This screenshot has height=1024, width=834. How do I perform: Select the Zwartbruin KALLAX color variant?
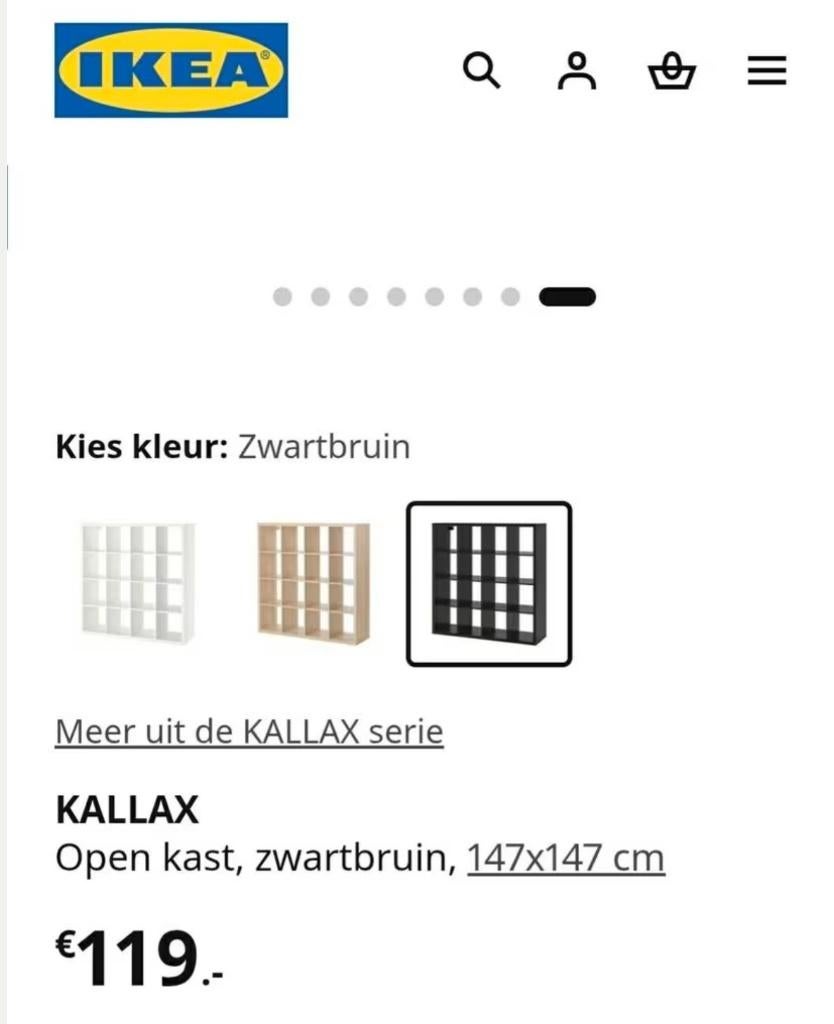tap(489, 582)
